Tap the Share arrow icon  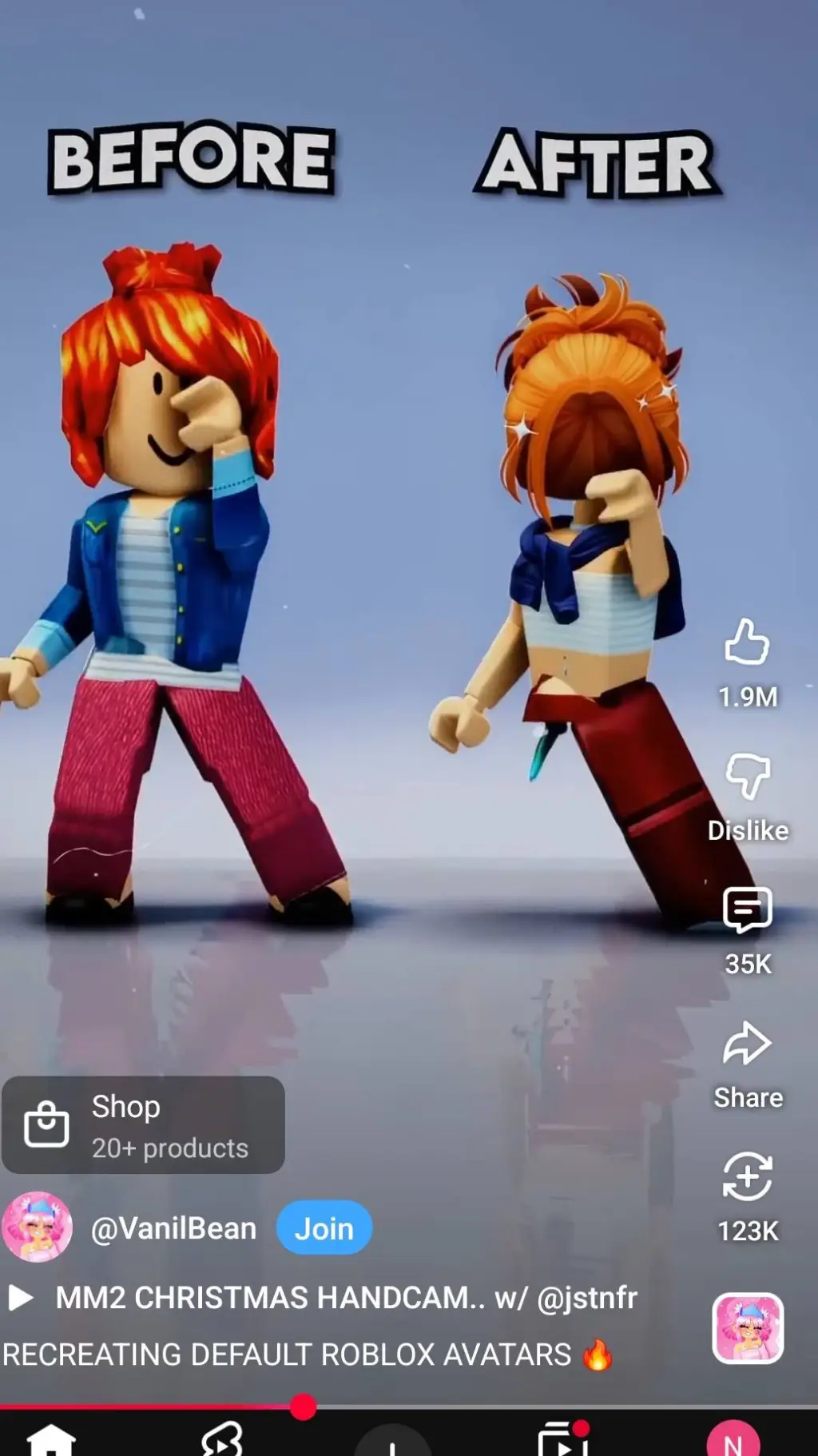(746, 1043)
